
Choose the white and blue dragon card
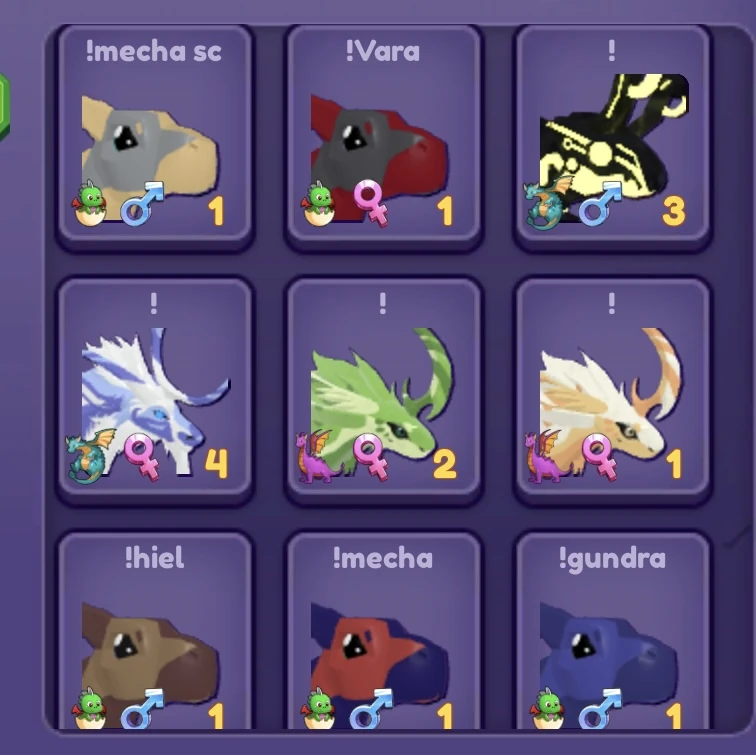coord(155,388)
